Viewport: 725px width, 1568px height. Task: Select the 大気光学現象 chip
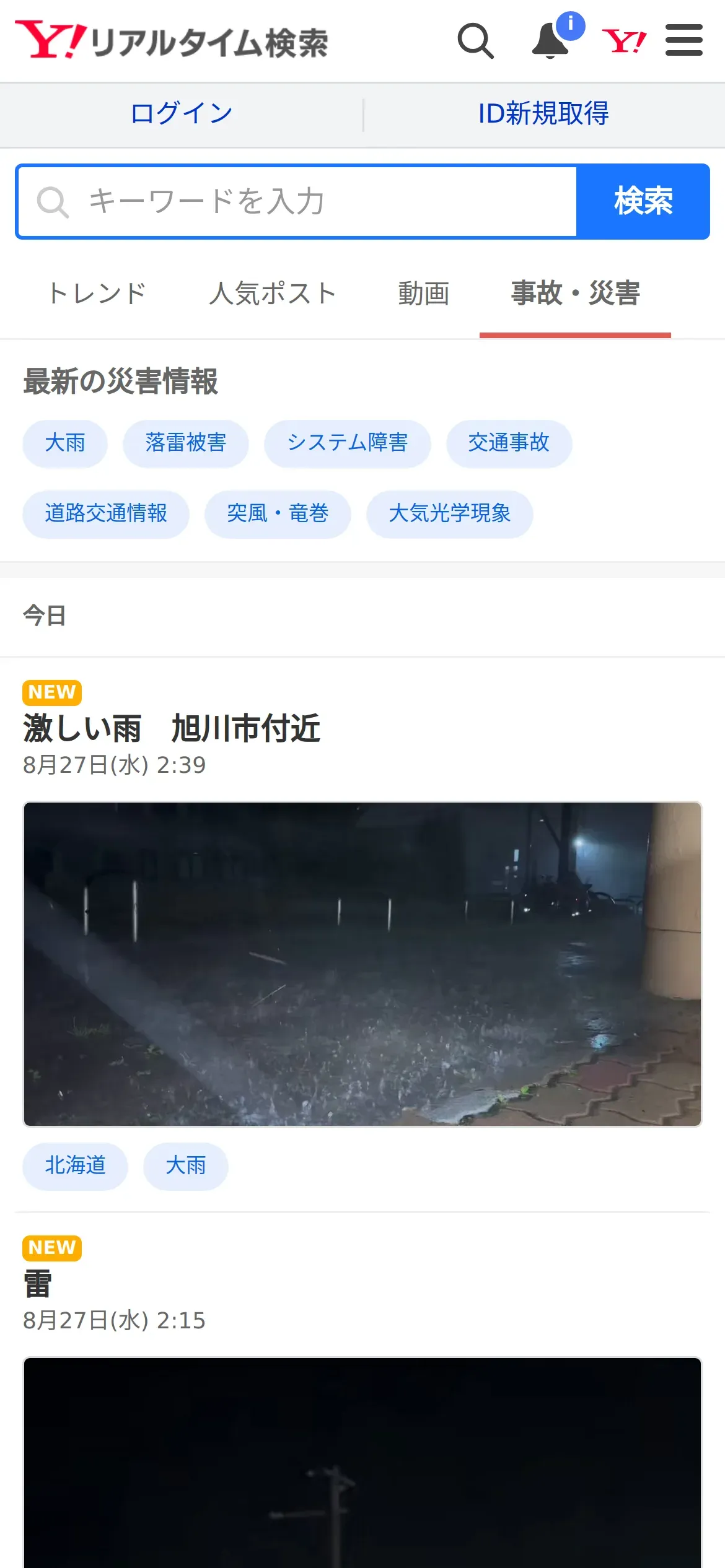point(450,514)
